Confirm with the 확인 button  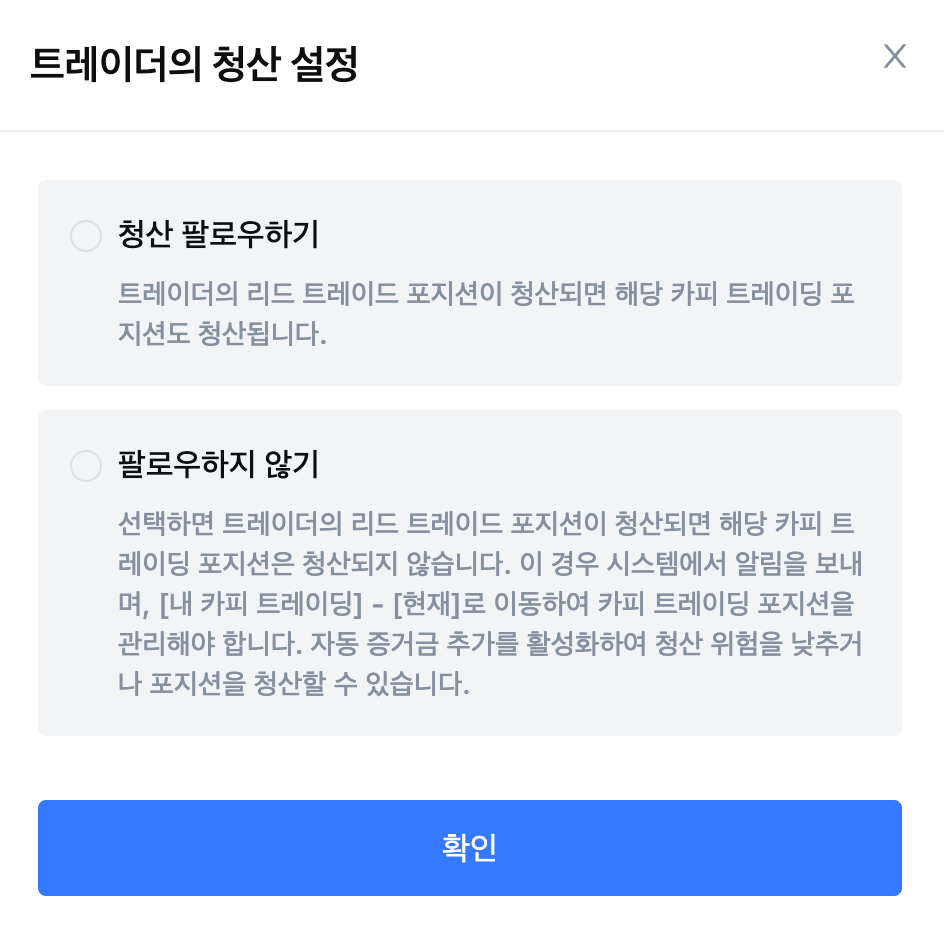[469, 848]
